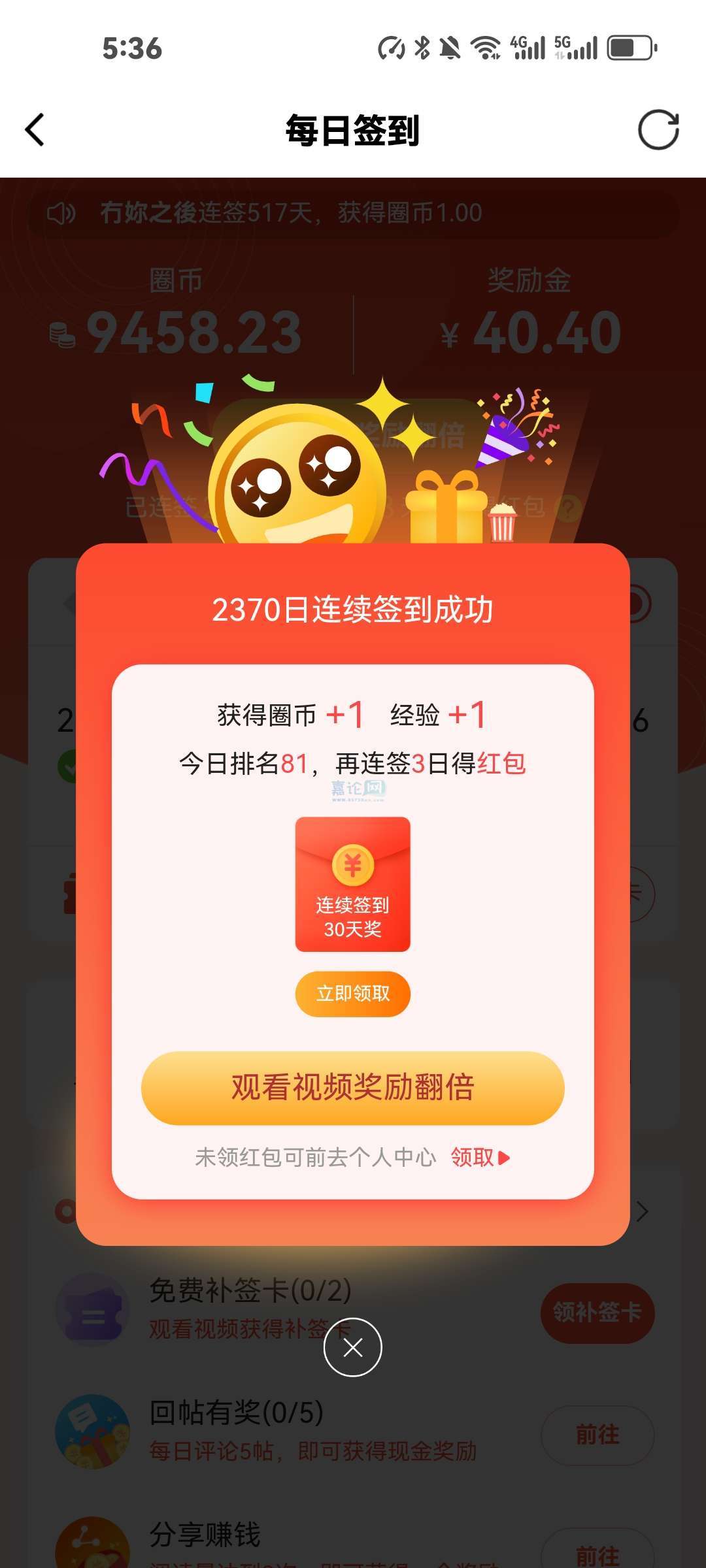The height and width of the screenshot is (1568, 706).
Task: Refresh the daily sign-in page
Action: click(658, 129)
